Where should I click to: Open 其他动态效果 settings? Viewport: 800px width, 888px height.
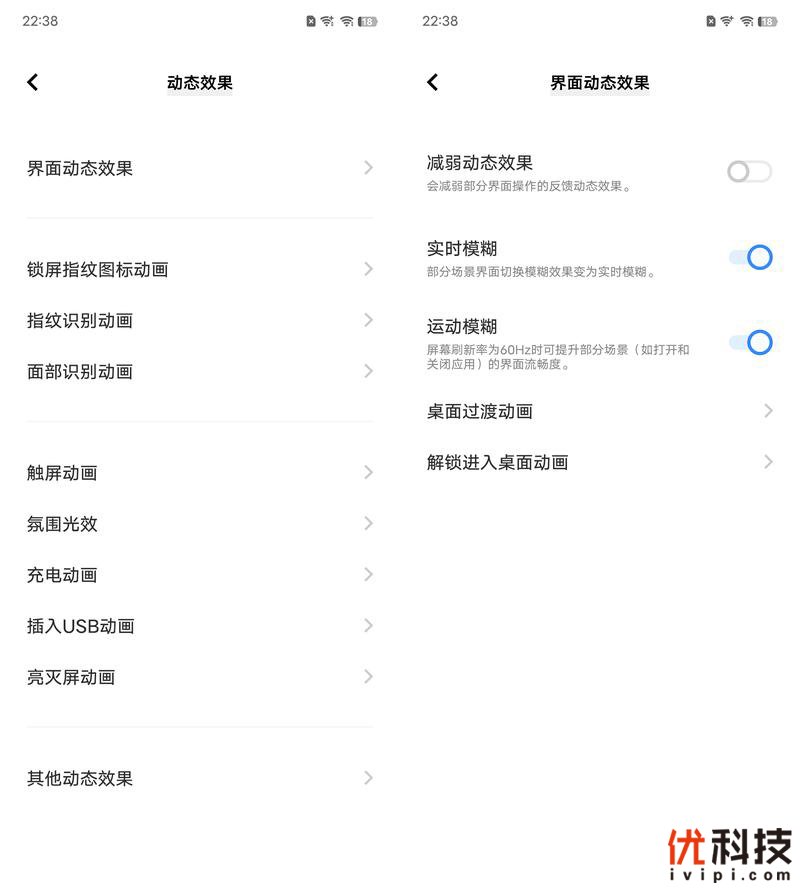pos(200,778)
